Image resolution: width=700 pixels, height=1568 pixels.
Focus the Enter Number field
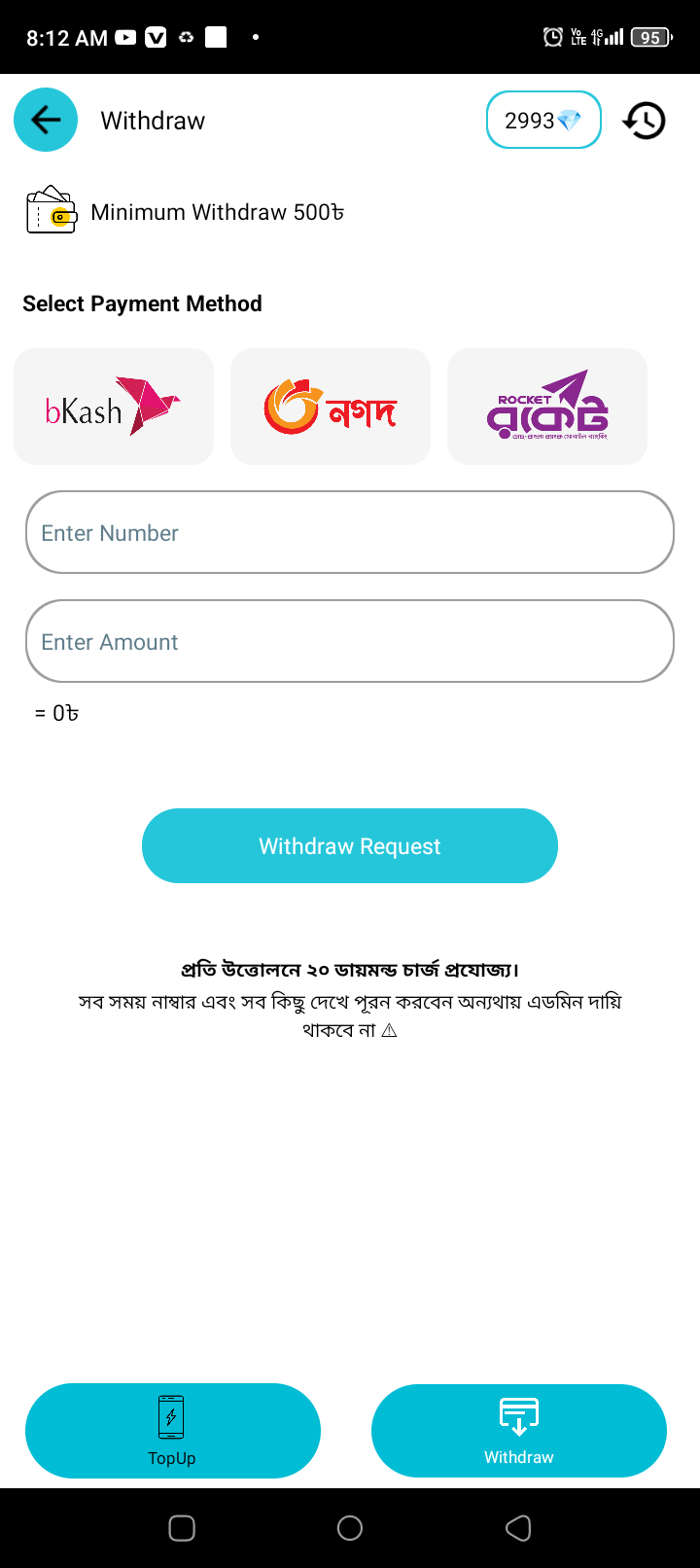tap(350, 532)
